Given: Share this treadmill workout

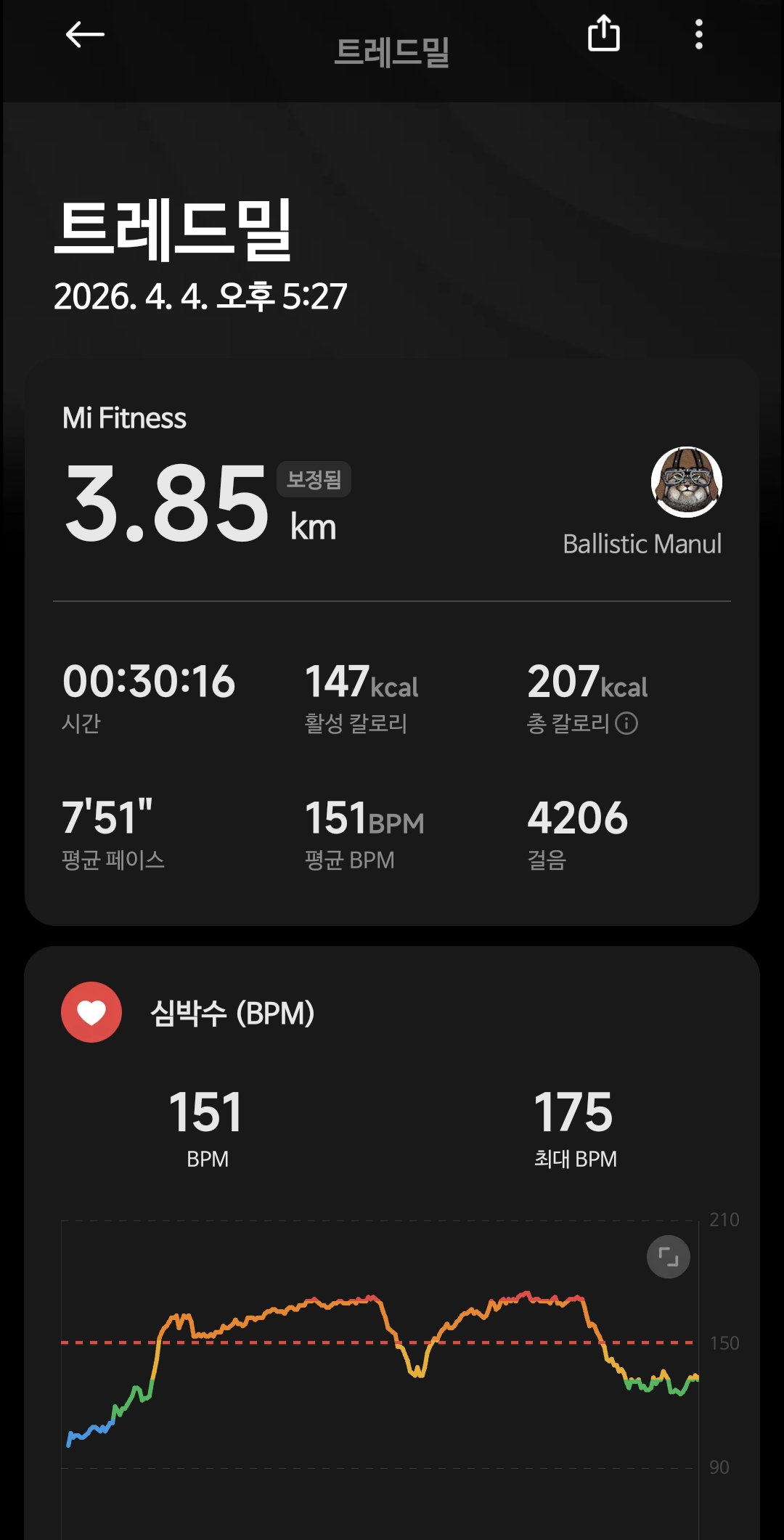Looking at the screenshot, I should [603, 34].
